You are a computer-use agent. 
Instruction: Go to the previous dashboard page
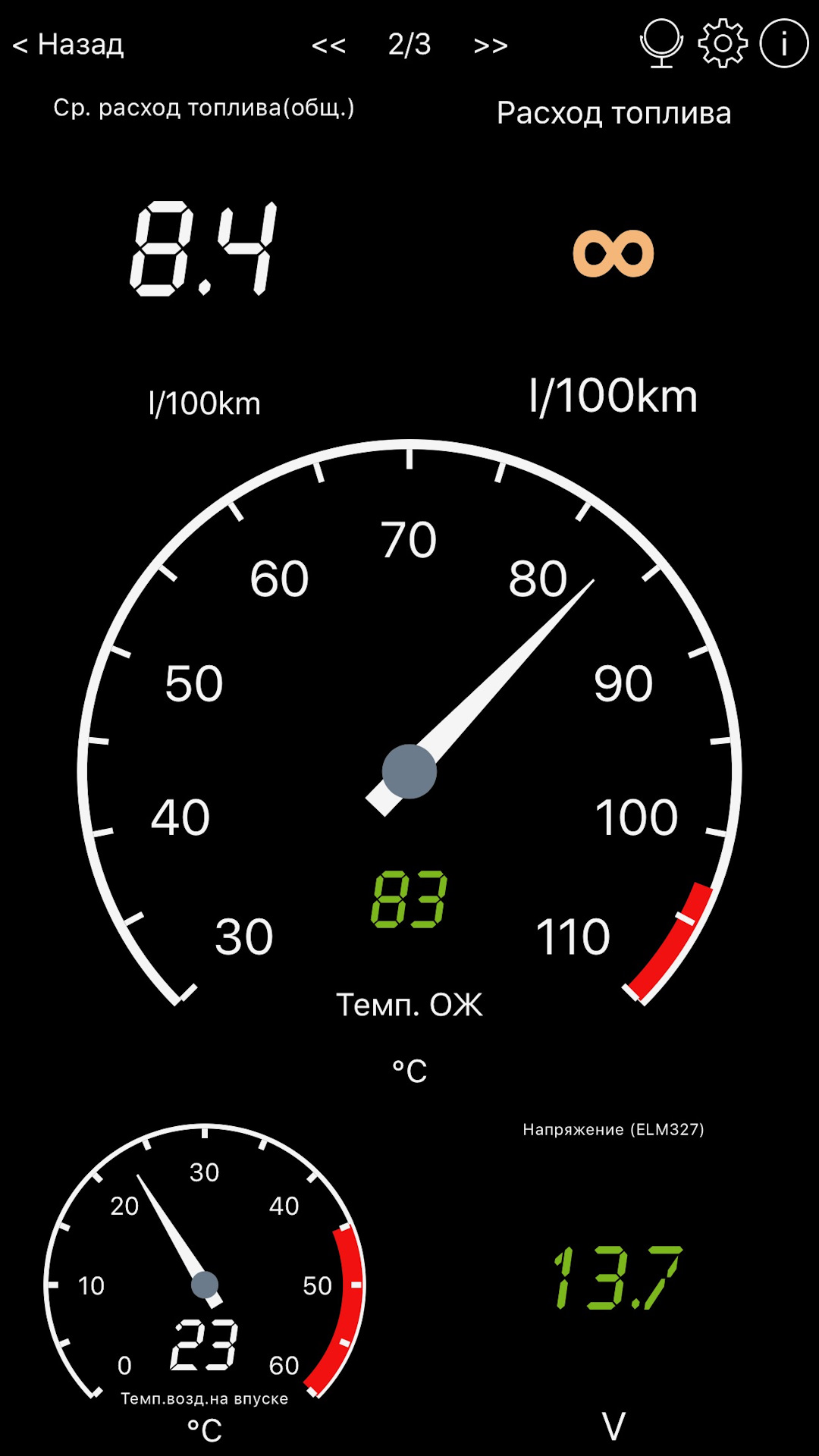(328, 45)
